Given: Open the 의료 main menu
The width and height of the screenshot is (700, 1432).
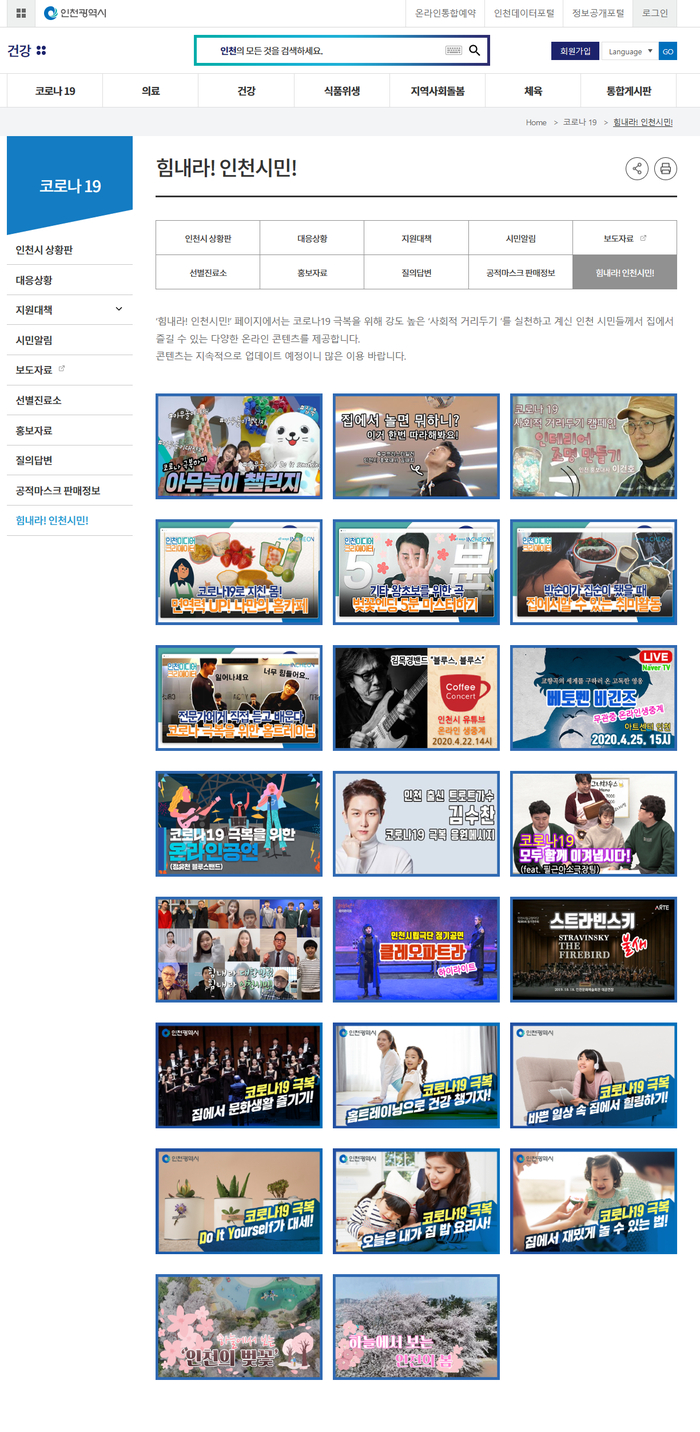Looking at the screenshot, I should [150, 90].
